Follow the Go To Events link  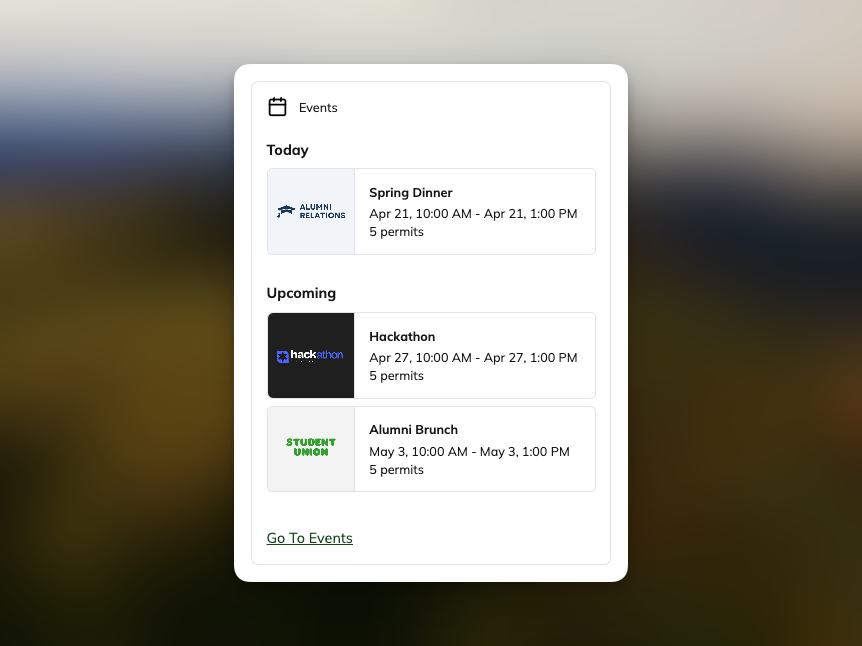point(310,538)
